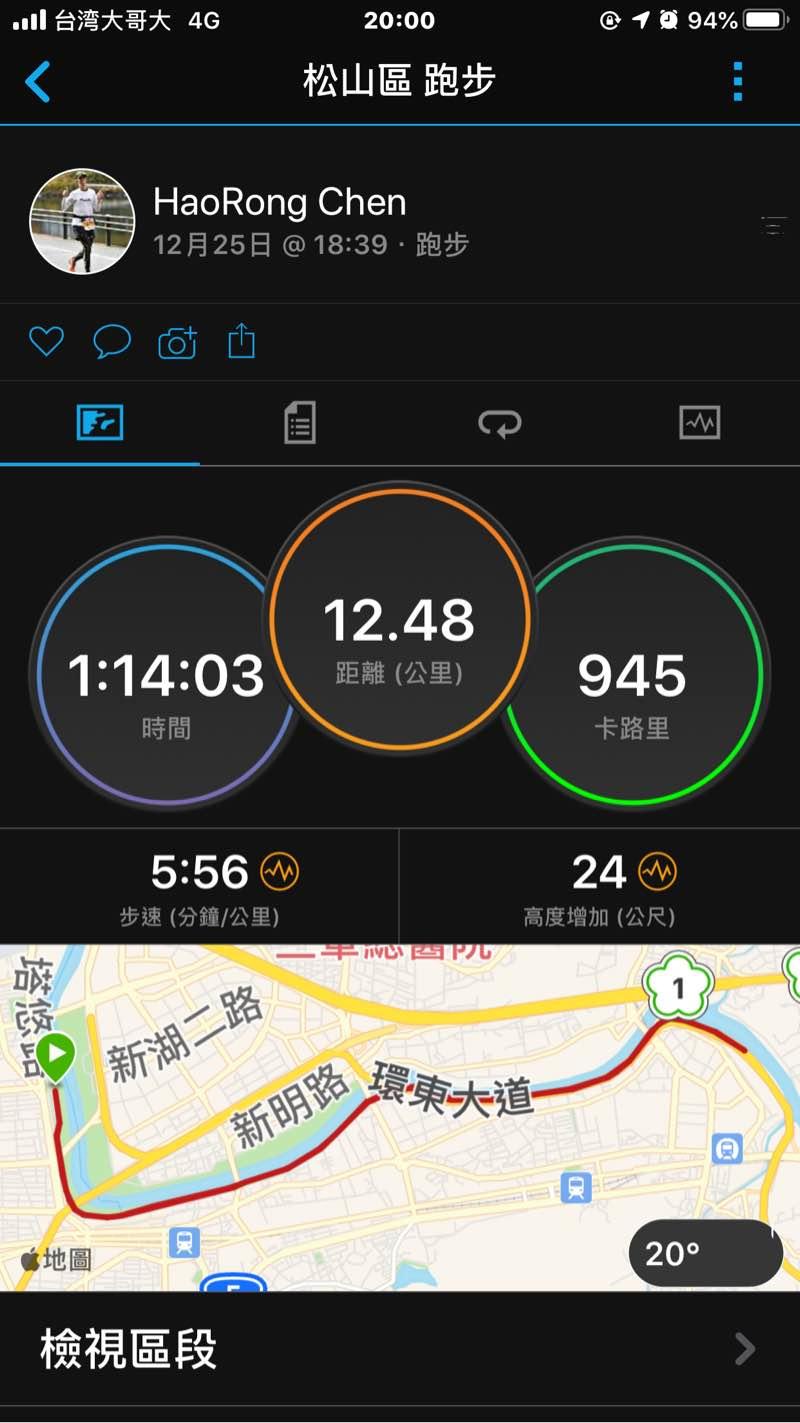The height and width of the screenshot is (1423, 800).
Task: Share this activity
Action: [242, 342]
